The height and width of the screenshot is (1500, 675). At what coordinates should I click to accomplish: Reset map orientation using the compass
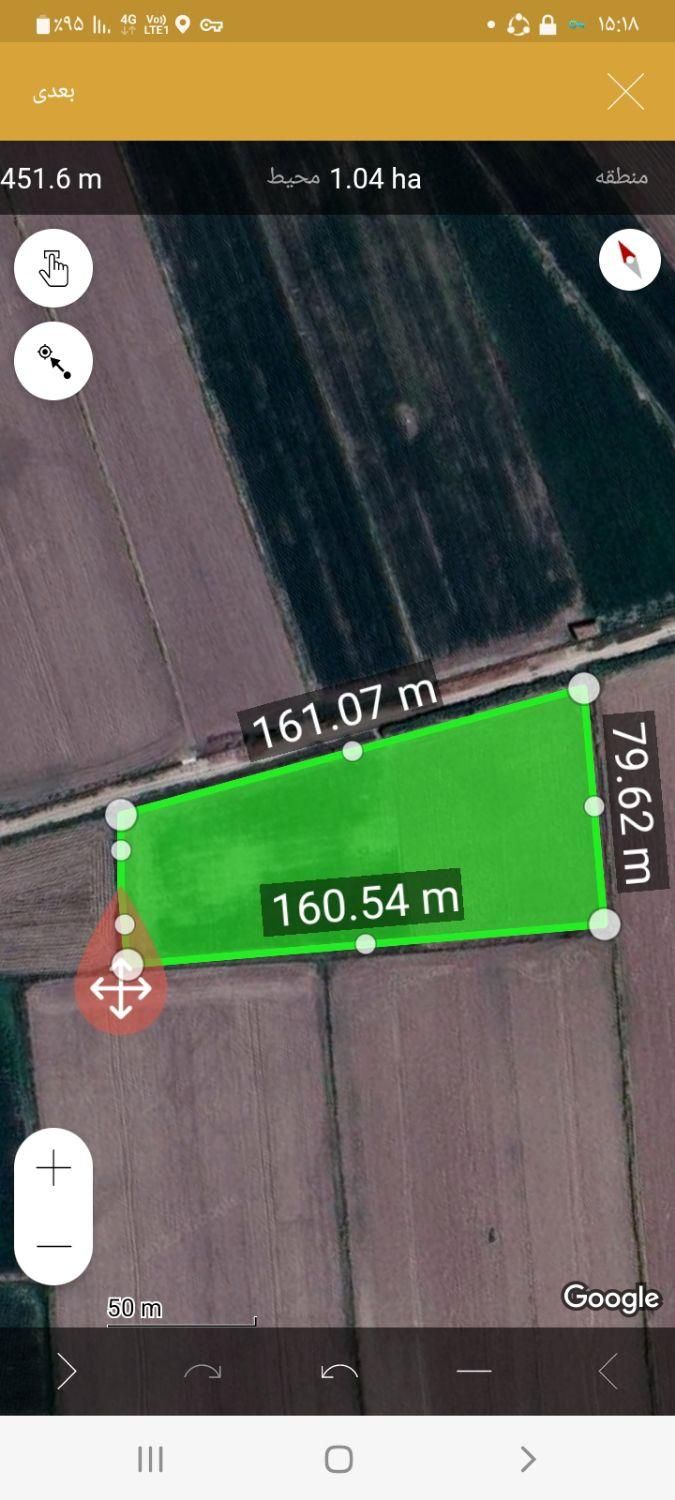[x=629, y=260]
